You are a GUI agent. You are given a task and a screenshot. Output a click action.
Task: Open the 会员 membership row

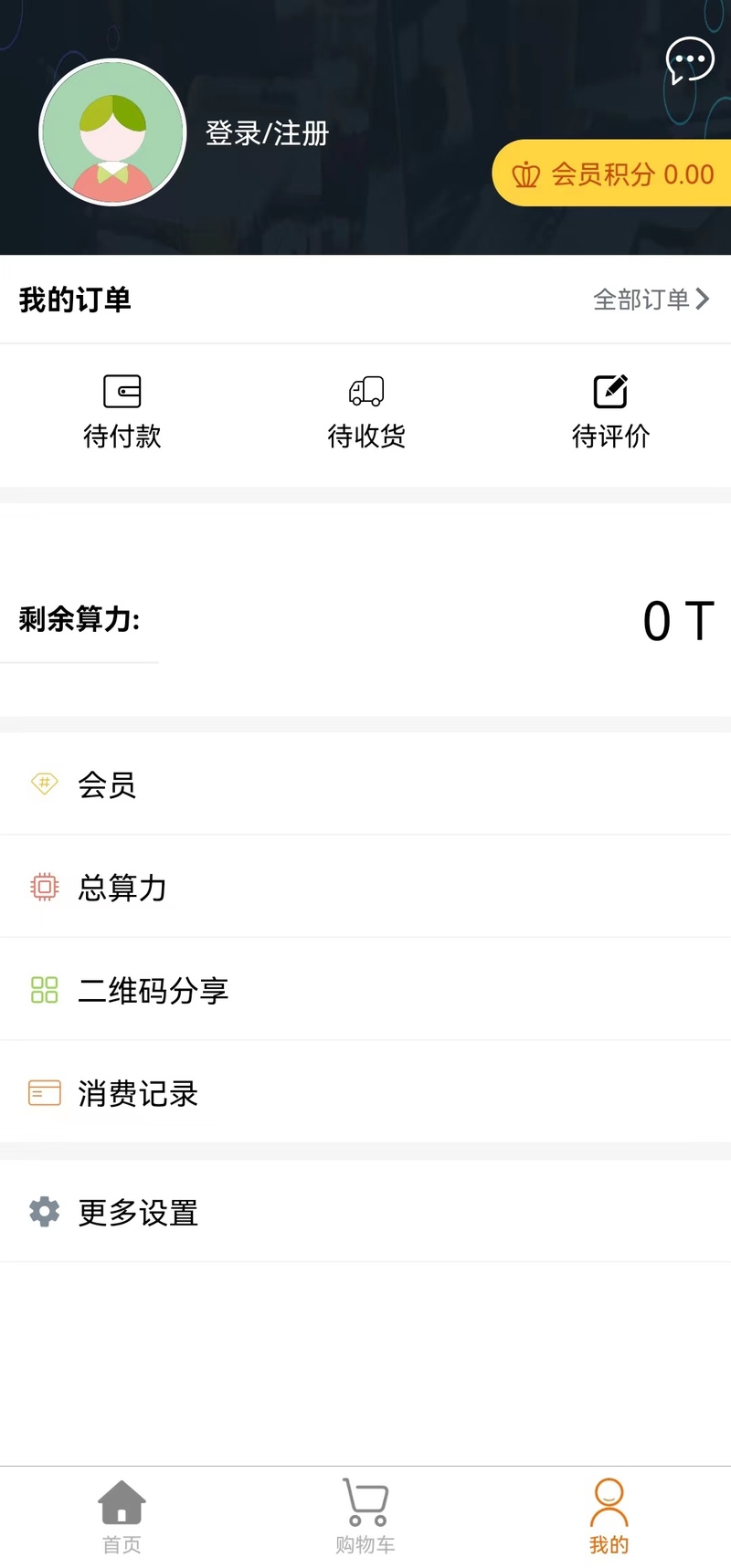pyautogui.click(x=365, y=784)
